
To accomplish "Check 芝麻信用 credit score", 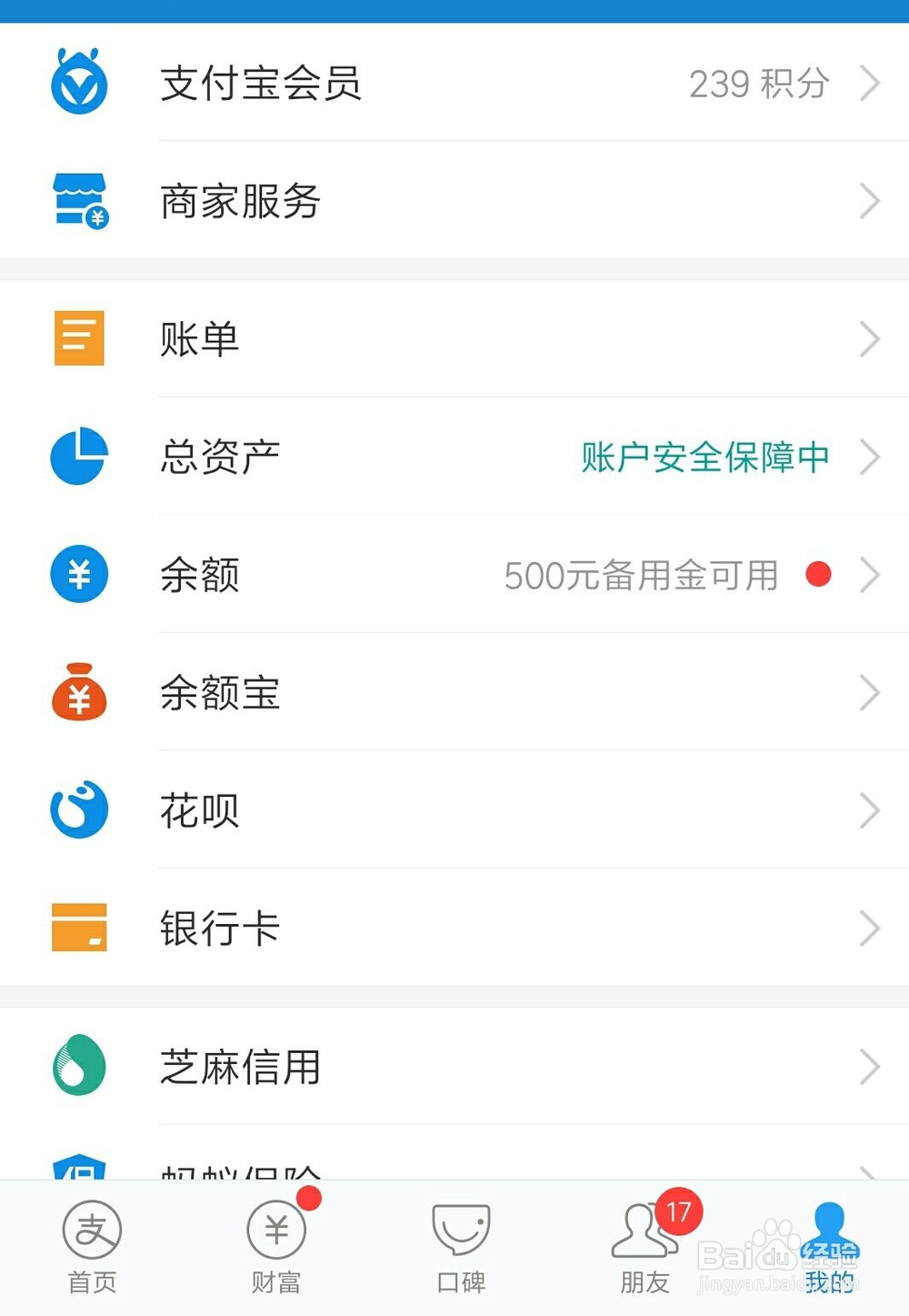I will pos(454,1066).
